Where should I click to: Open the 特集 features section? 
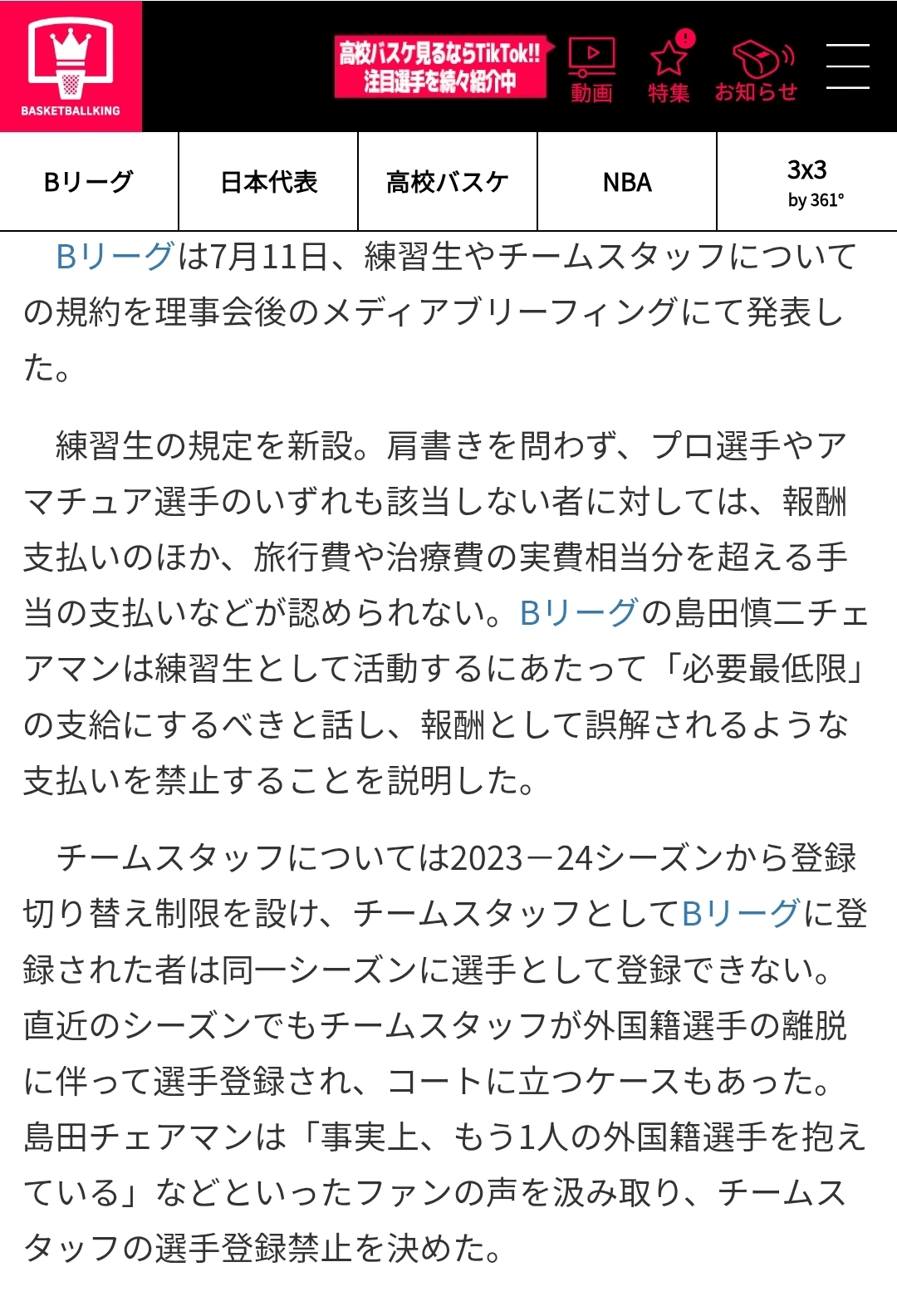pyautogui.click(x=669, y=68)
